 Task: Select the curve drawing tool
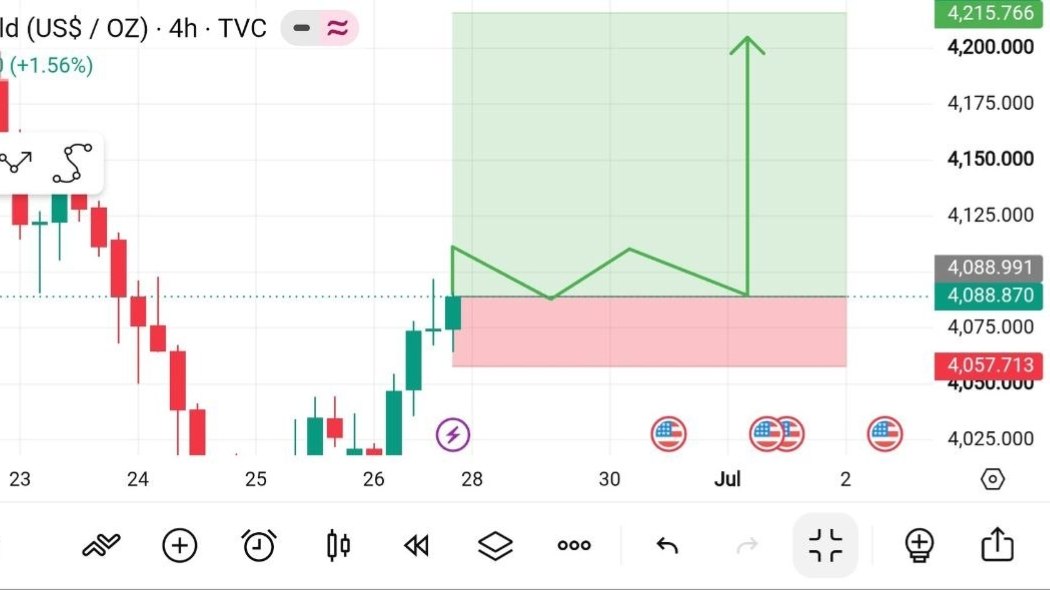click(72, 163)
